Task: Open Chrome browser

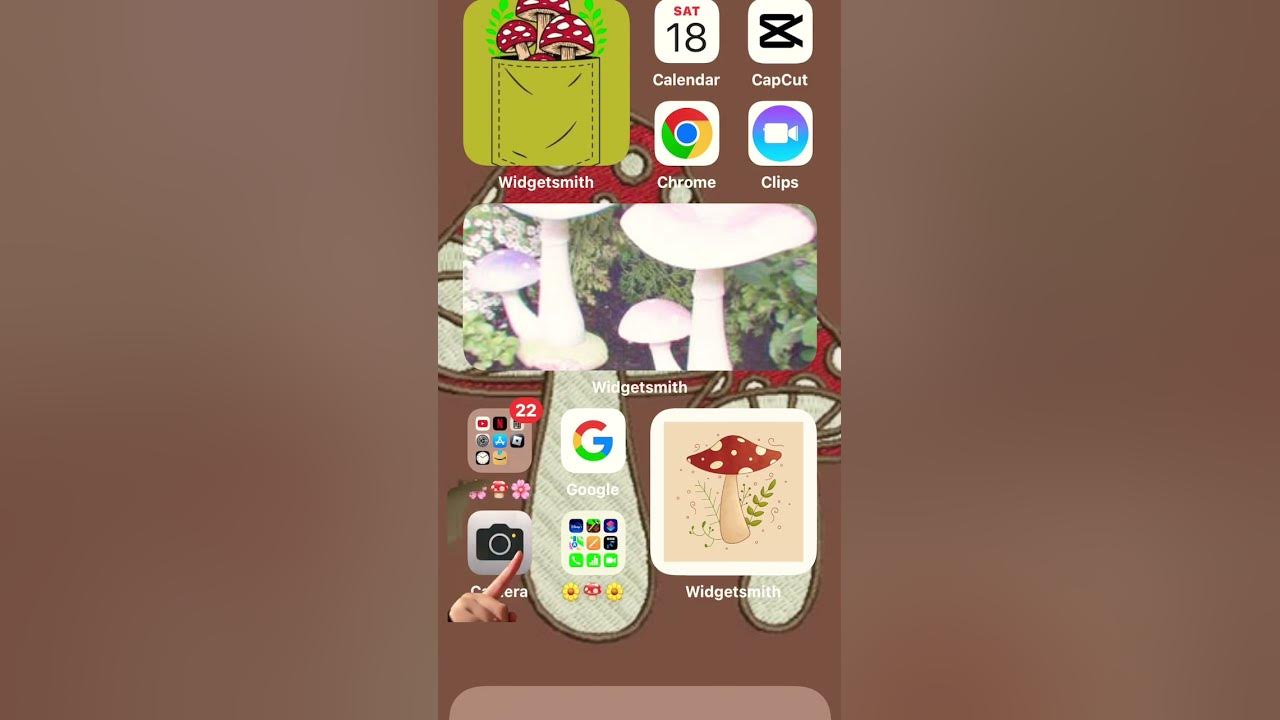Action: pos(686,133)
